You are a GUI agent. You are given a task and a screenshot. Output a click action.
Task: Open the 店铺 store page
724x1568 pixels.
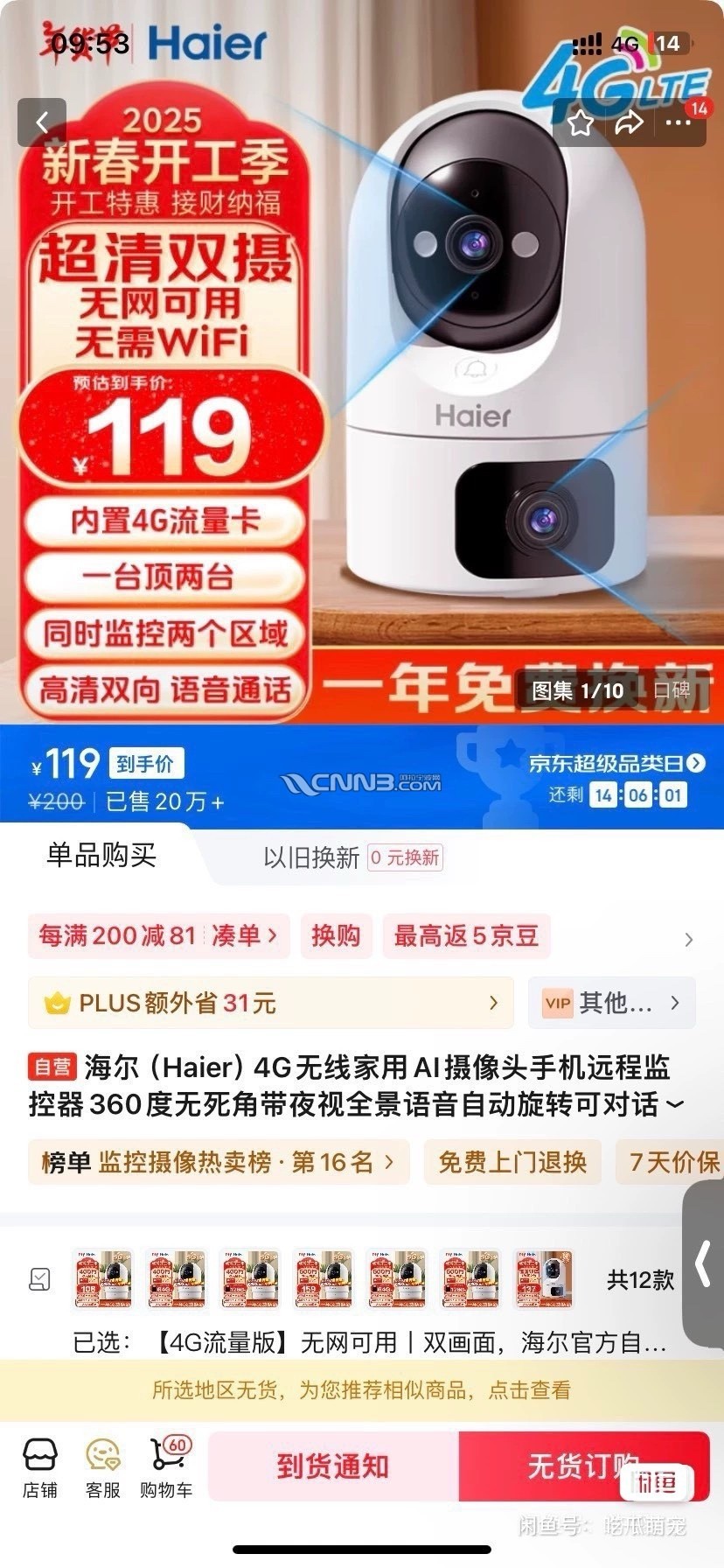click(40, 1467)
